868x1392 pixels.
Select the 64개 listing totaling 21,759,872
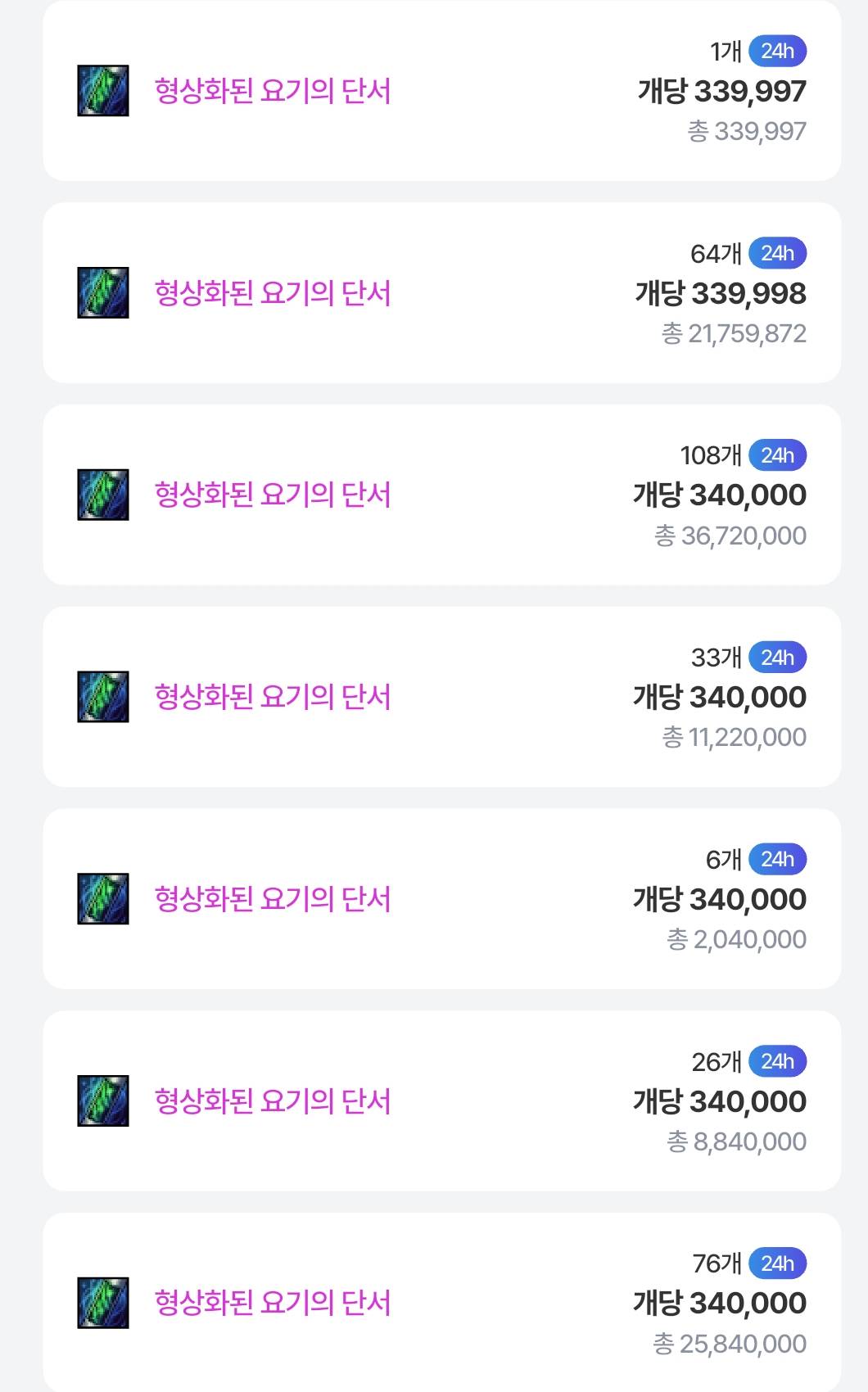click(x=441, y=293)
